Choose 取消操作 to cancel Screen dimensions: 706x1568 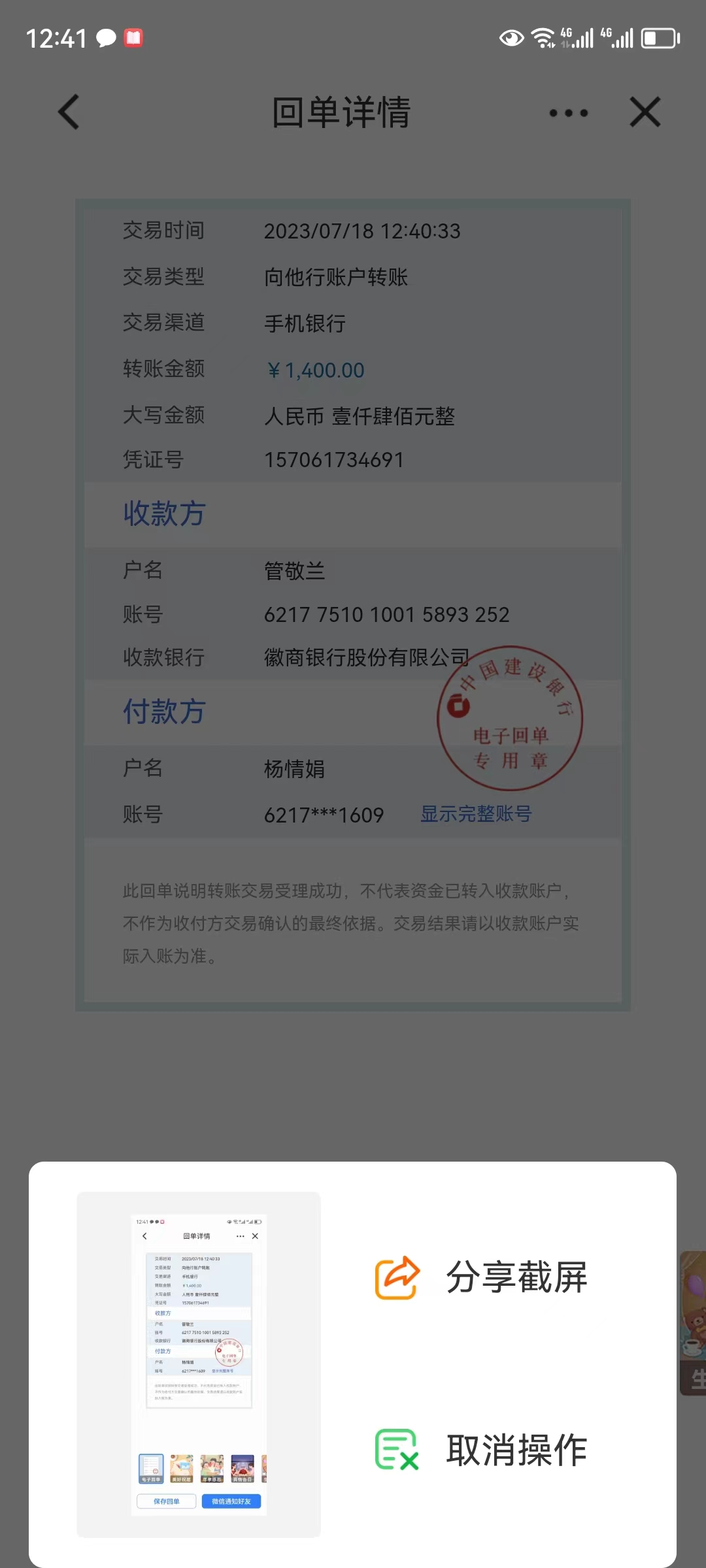click(x=482, y=1450)
